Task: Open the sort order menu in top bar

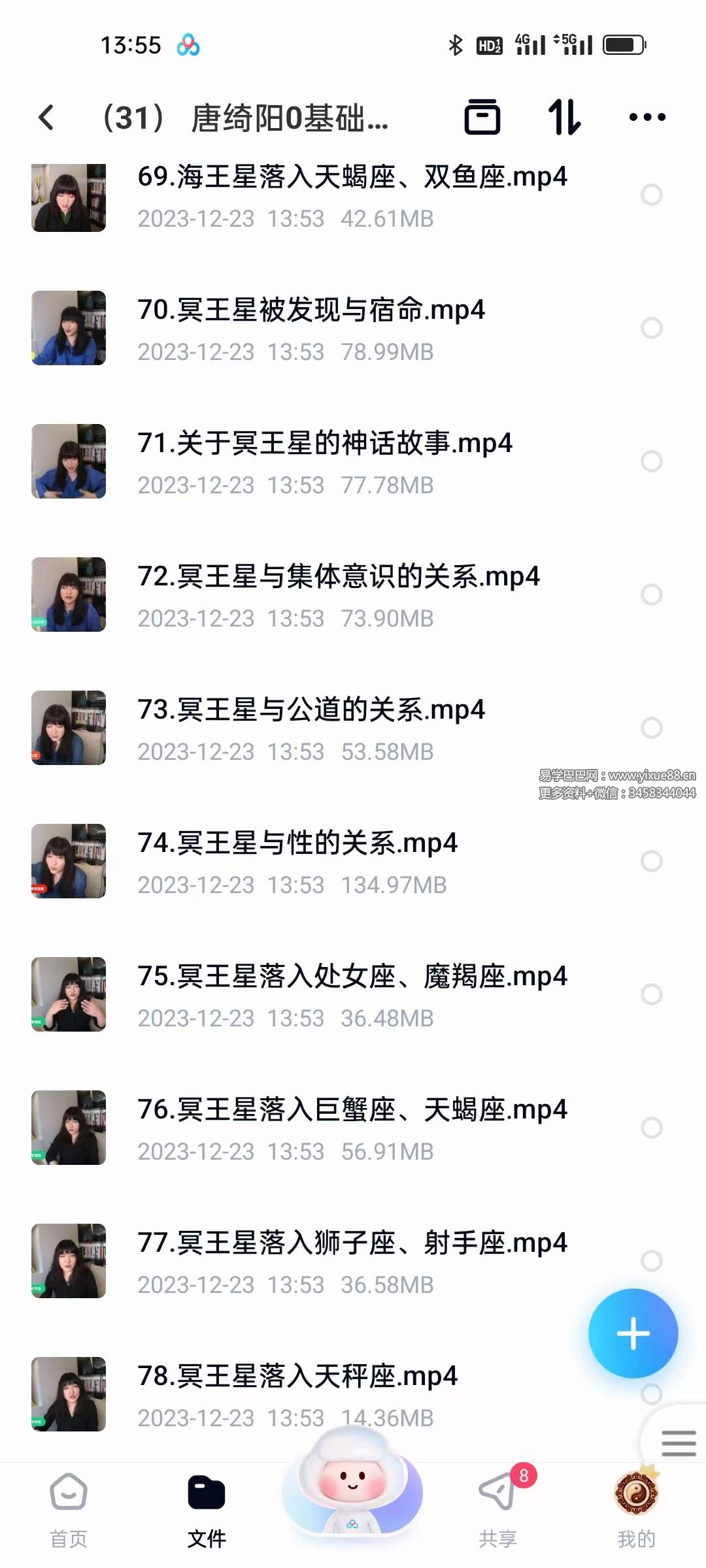Action: [566, 117]
